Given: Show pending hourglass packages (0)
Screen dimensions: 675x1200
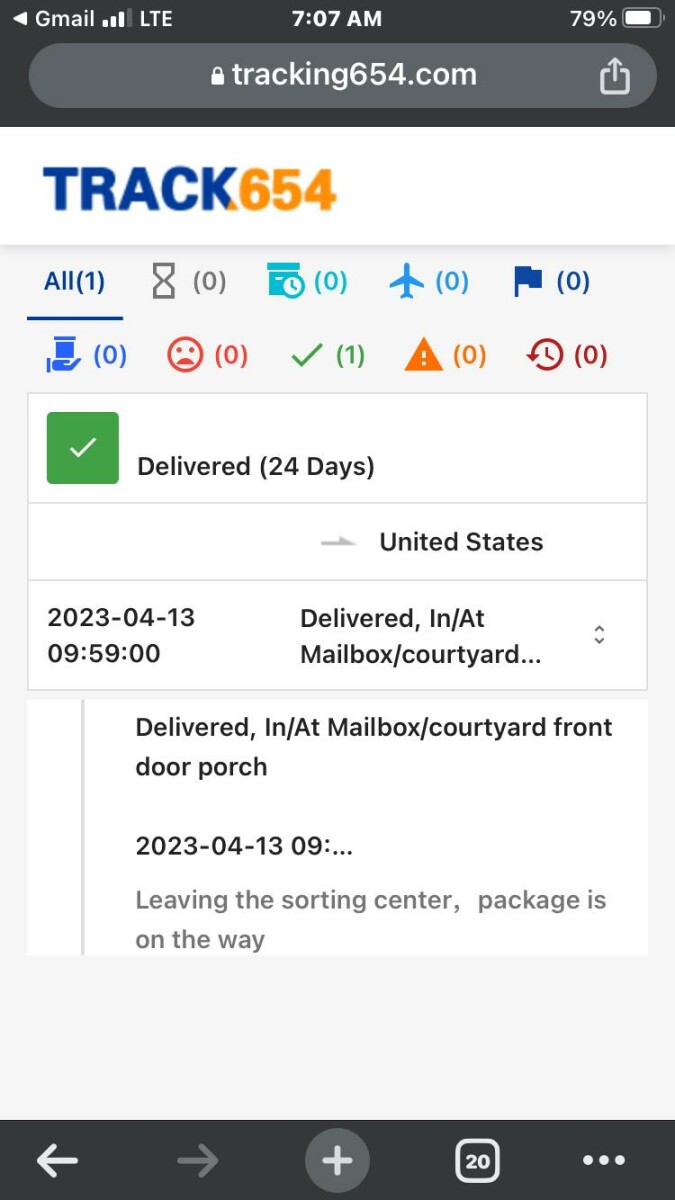Looking at the screenshot, I should 188,282.
